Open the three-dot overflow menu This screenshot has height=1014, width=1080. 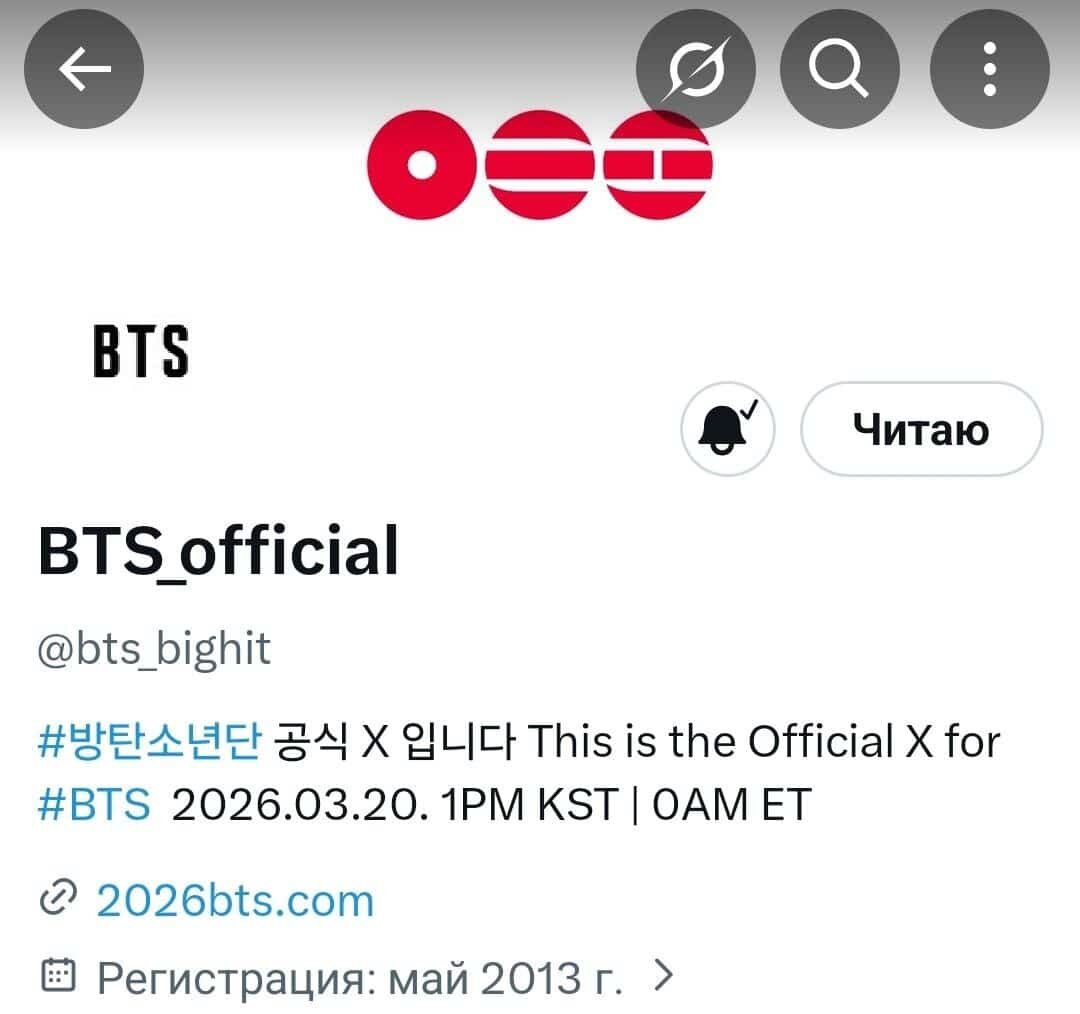coord(989,69)
